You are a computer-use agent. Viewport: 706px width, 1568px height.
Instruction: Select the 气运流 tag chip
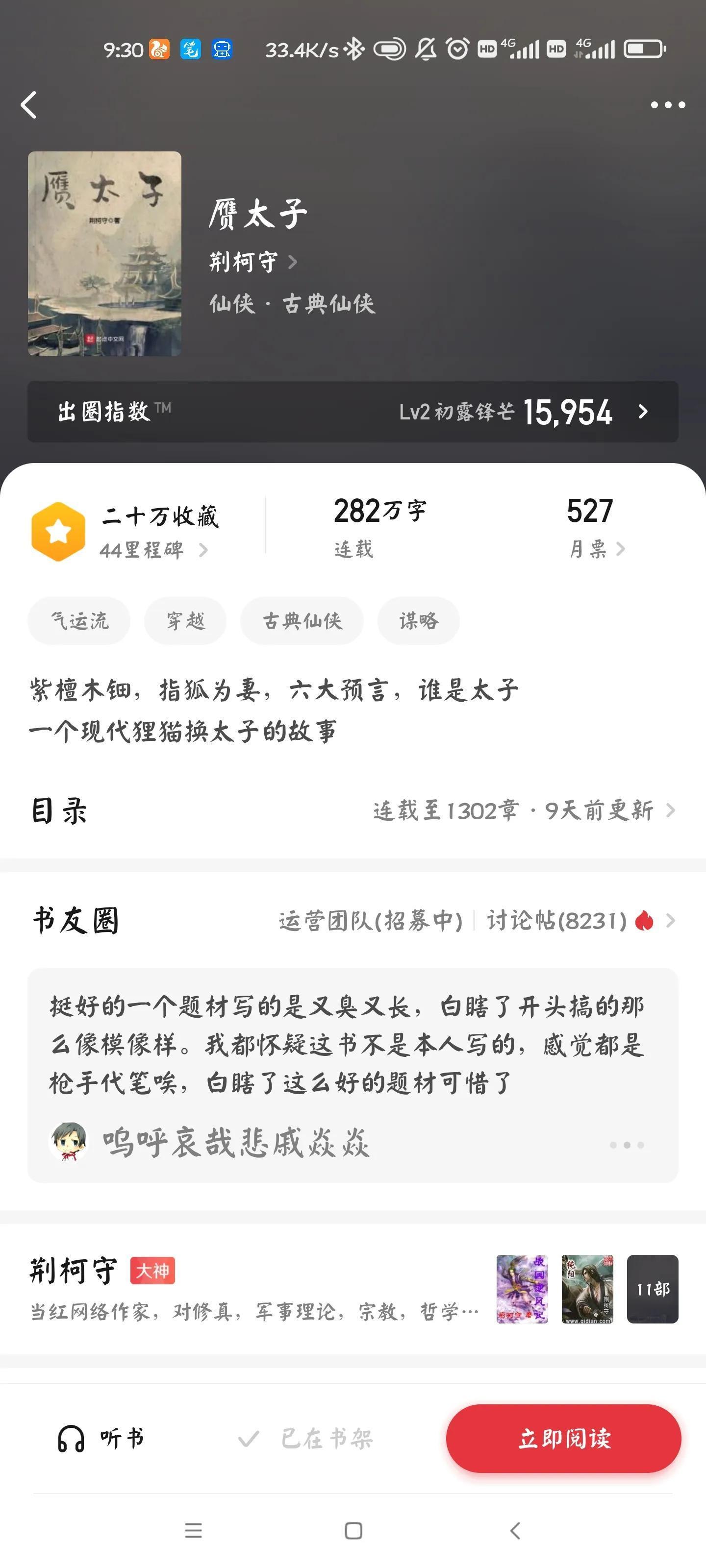coord(79,621)
